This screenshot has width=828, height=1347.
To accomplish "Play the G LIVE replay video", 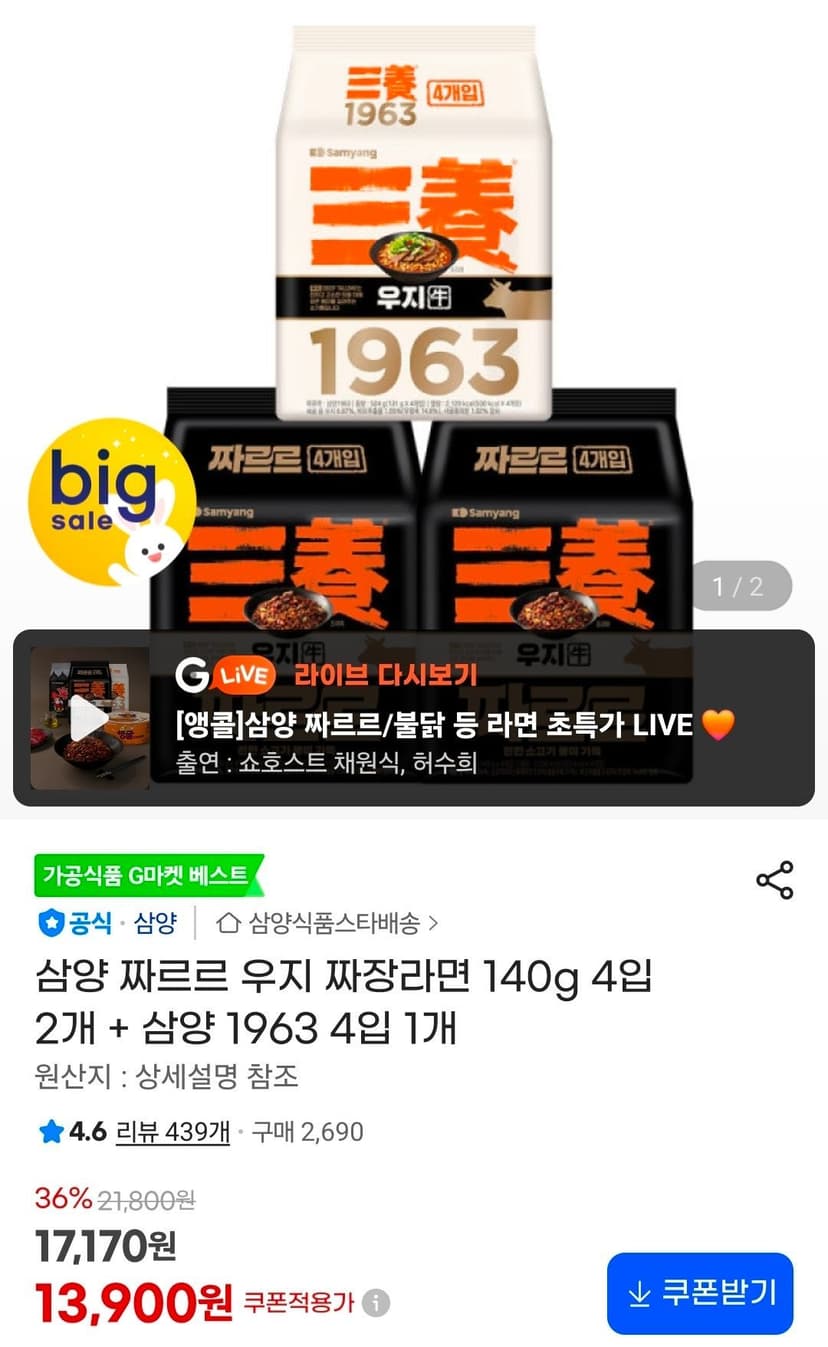I will coord(90,718).
